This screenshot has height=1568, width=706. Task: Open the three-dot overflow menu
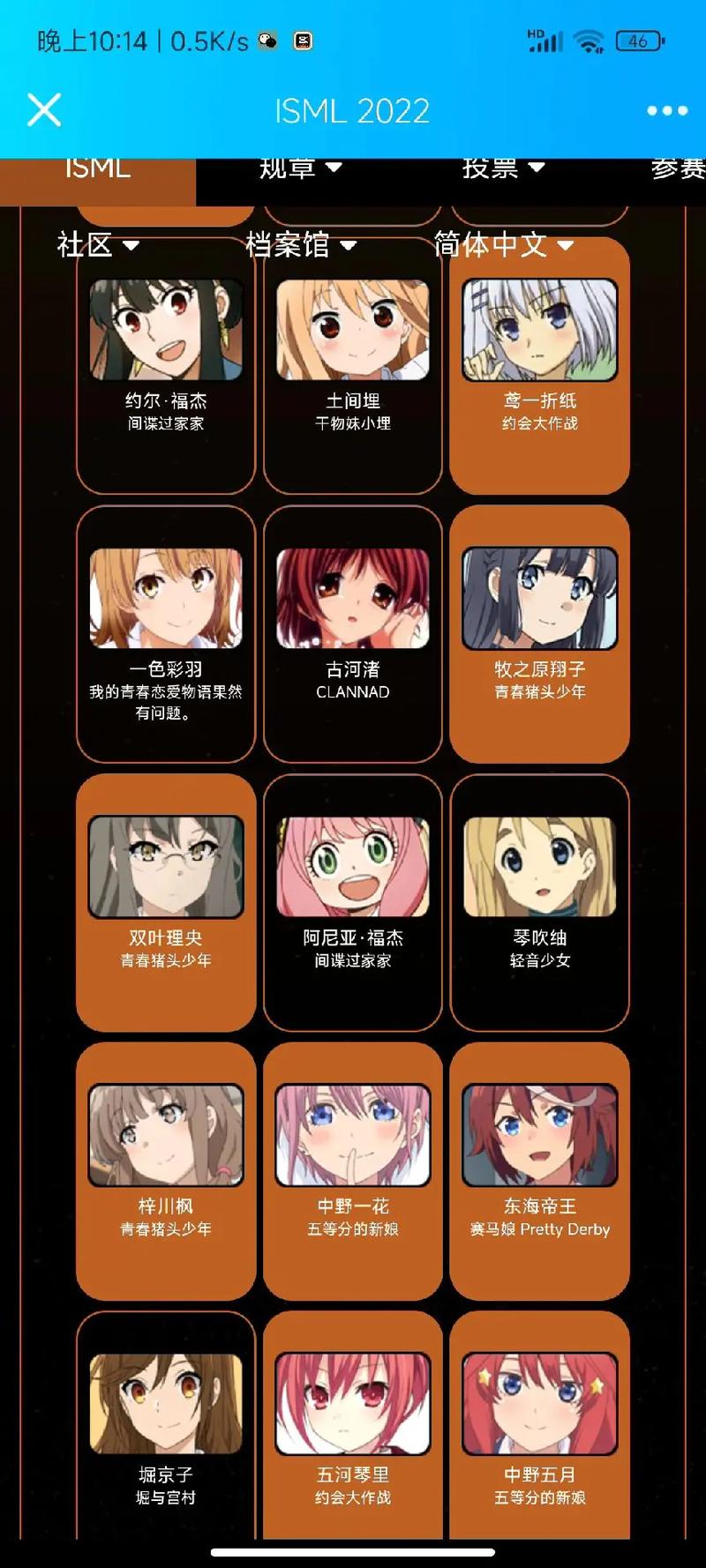[x=666, y=110]
